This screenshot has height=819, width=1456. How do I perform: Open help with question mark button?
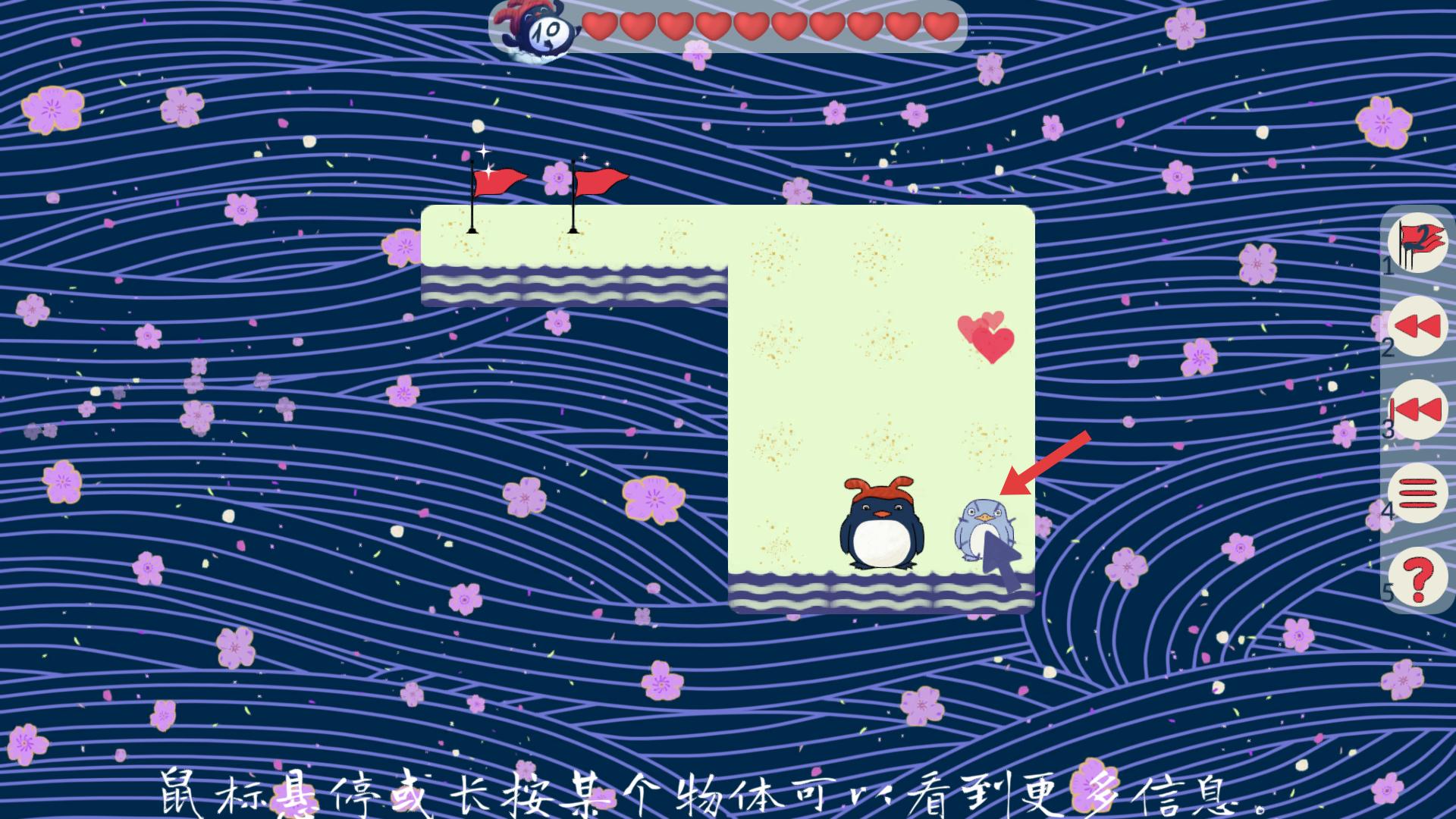(x=1417, y=578)
